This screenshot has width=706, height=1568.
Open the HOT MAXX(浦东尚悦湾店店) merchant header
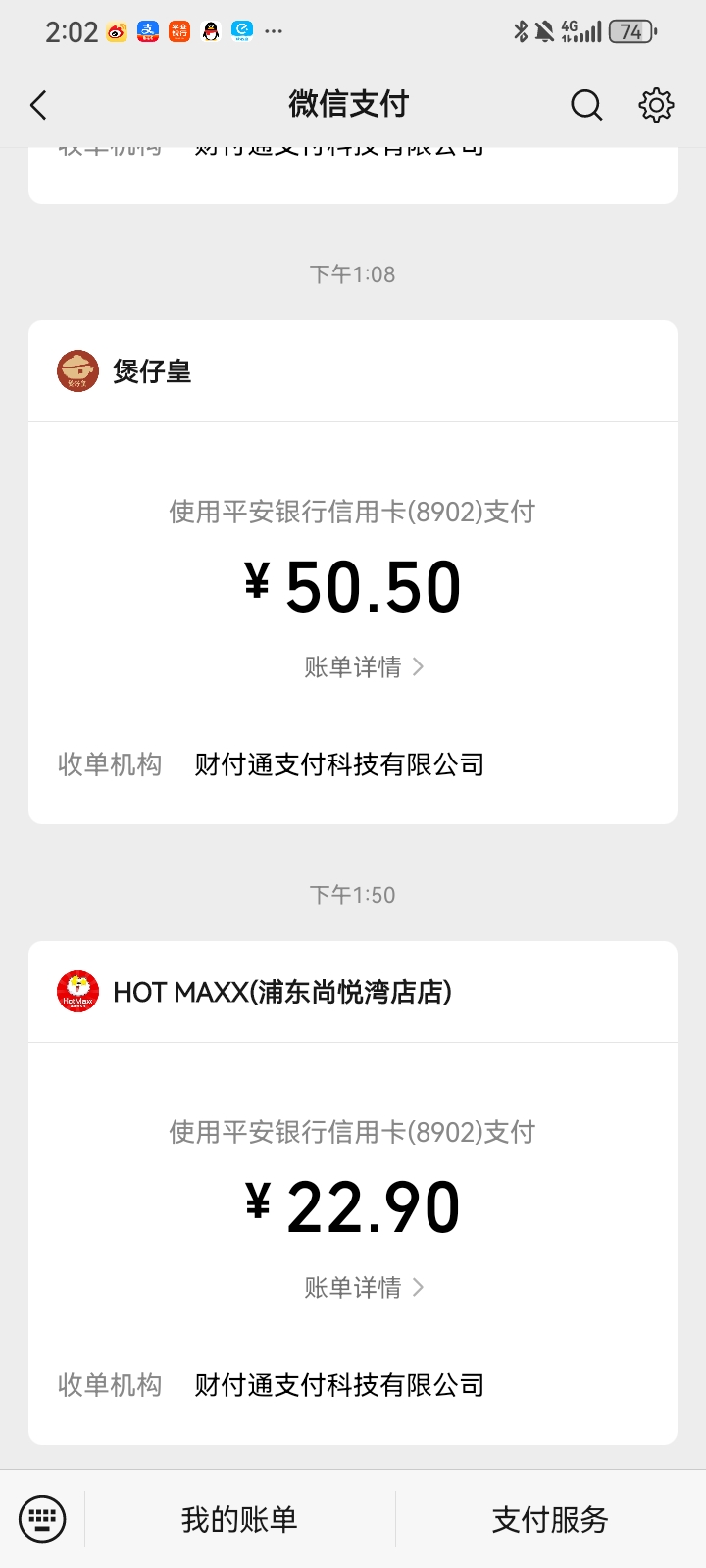[353, 992]
